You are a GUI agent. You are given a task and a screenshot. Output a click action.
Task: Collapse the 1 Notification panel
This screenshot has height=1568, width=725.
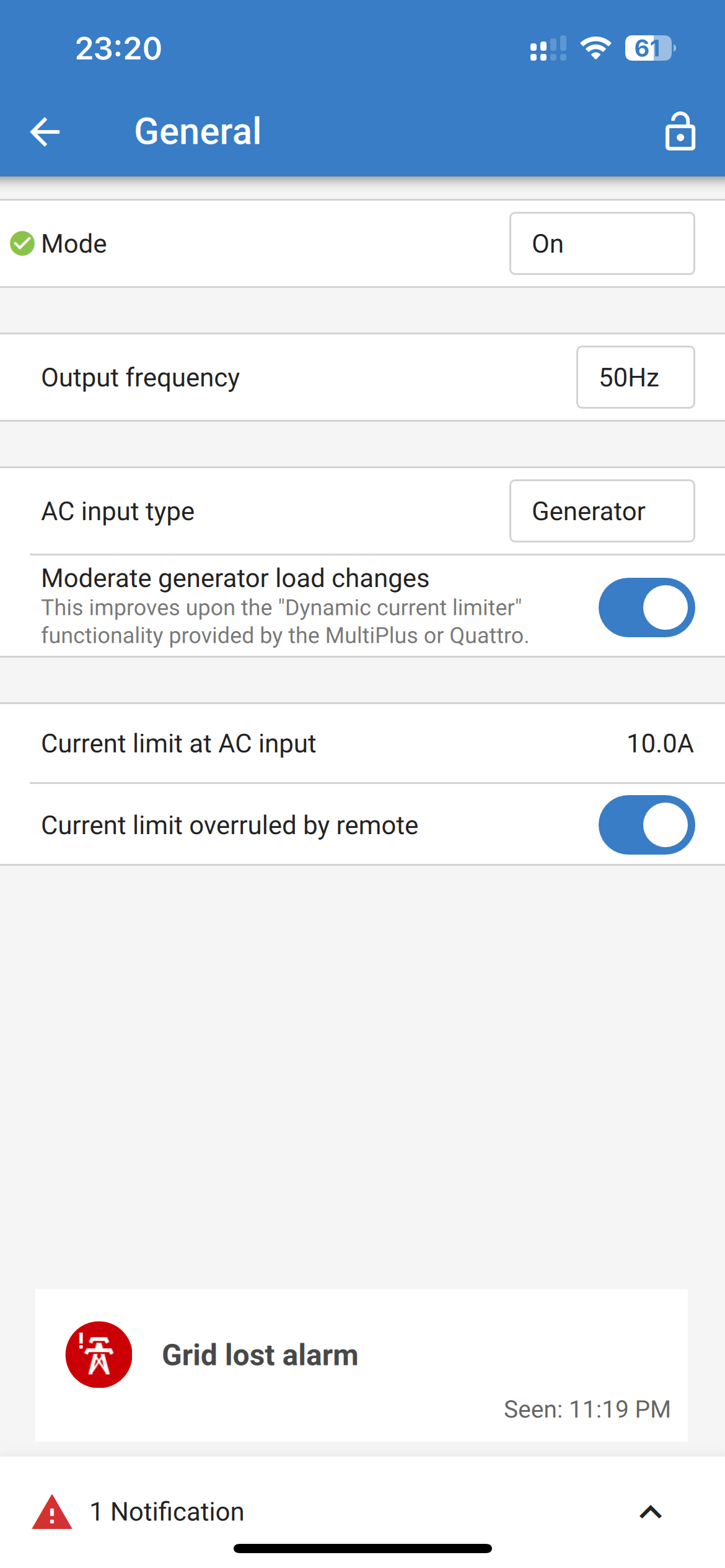(x=650, y=1512)
